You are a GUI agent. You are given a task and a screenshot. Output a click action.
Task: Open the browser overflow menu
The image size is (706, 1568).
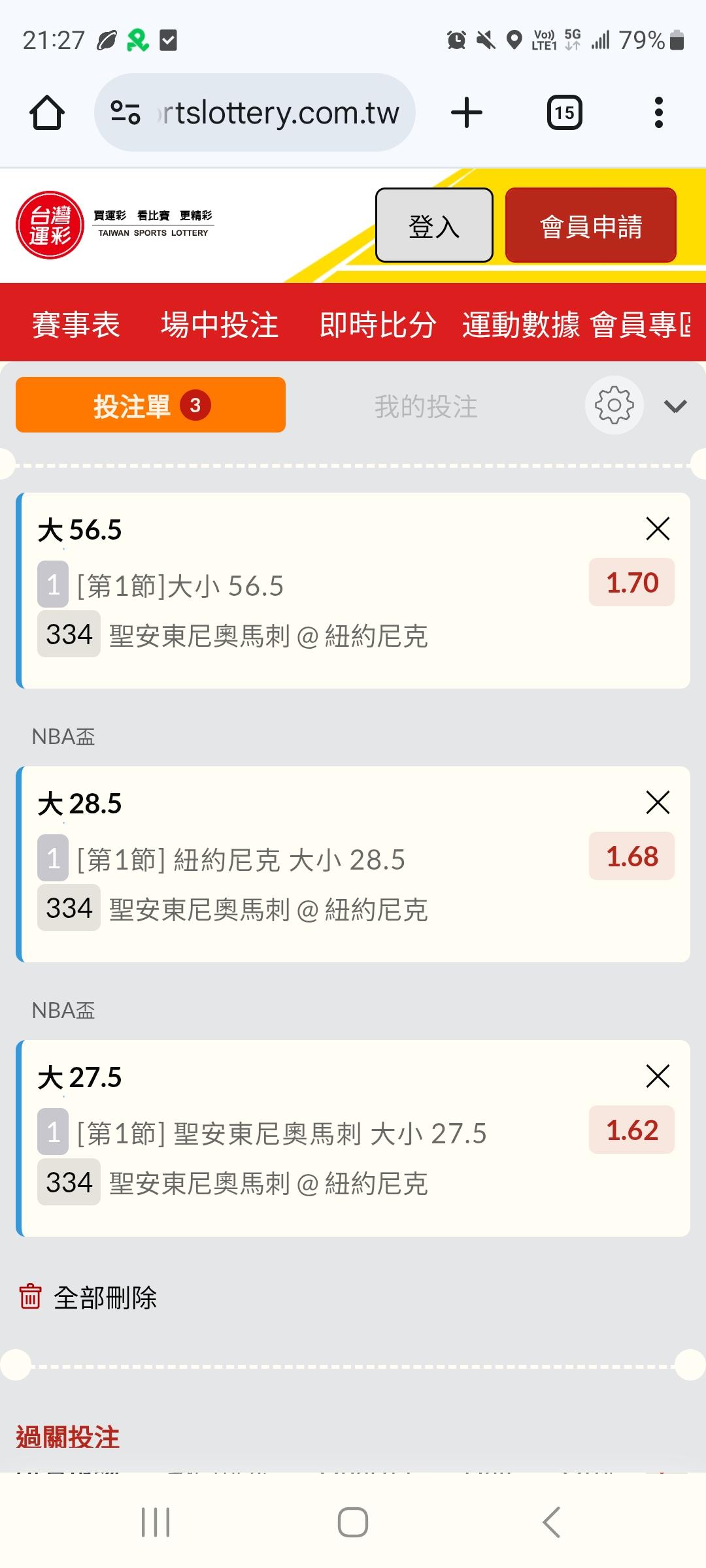tap(658, 112)
